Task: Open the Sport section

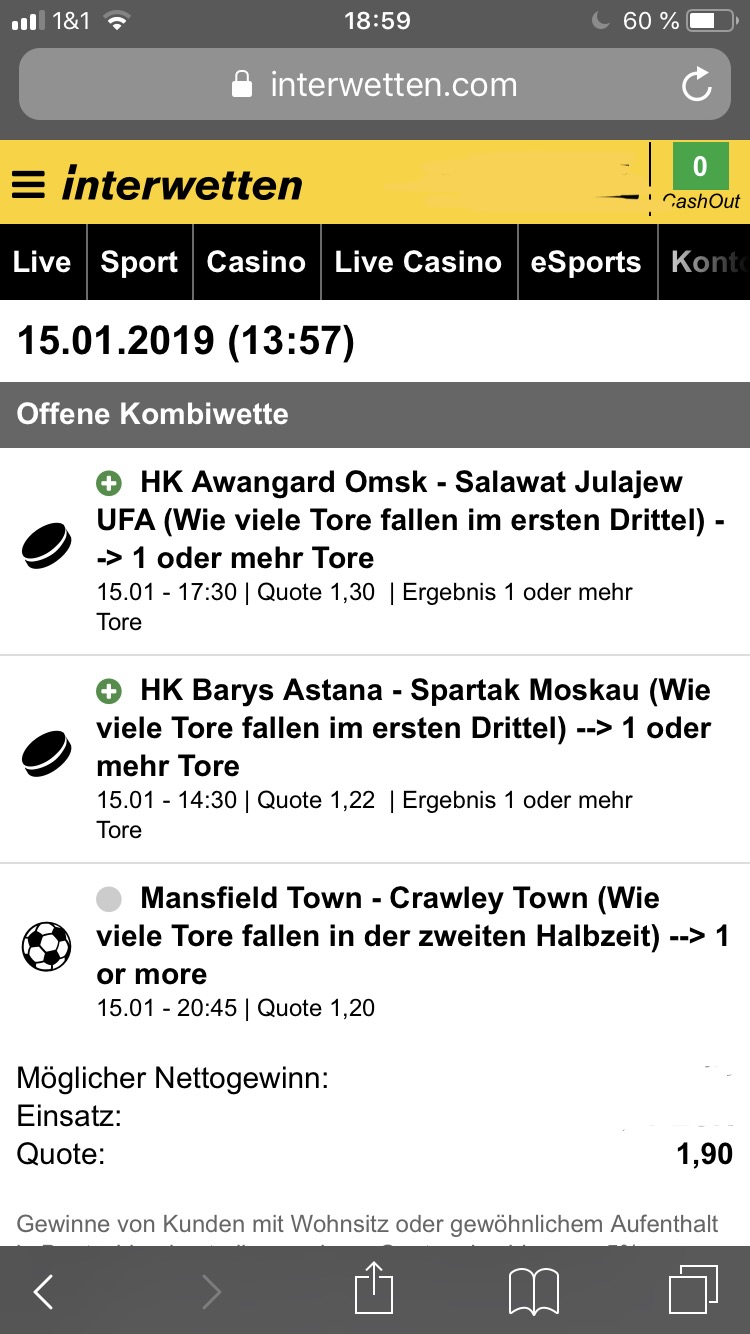Action: [x=140, y=262]
